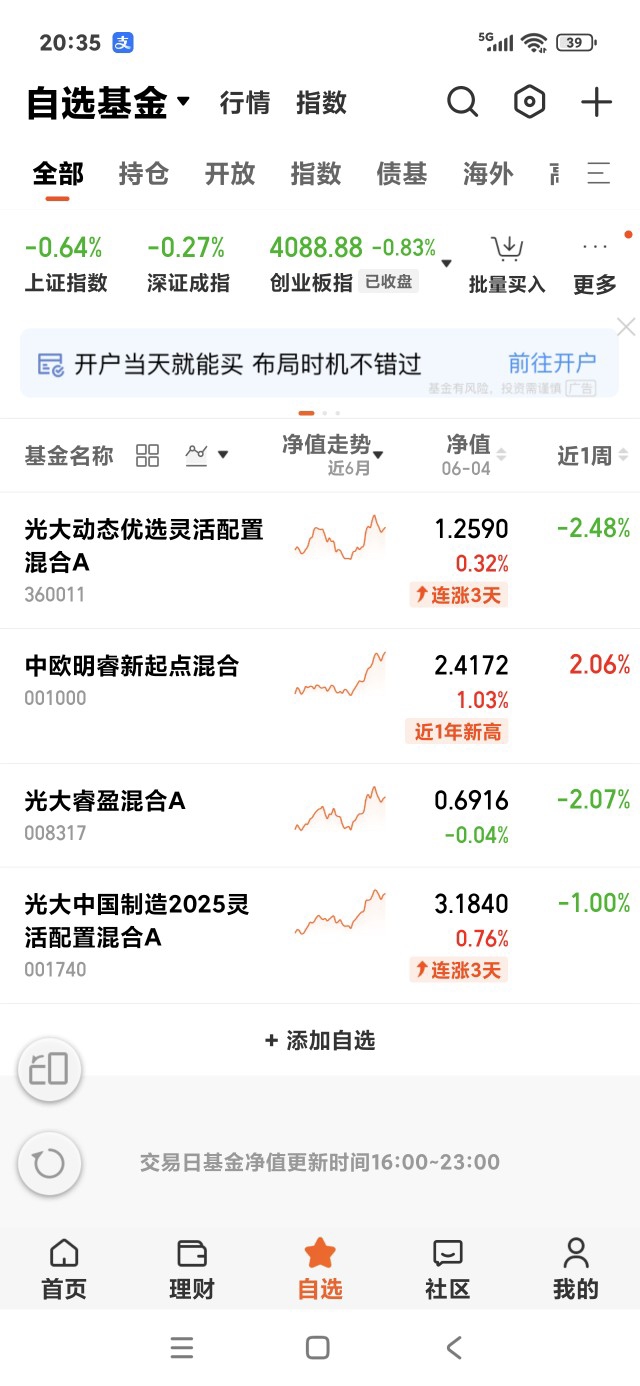Open the 社区 bottom tab
Image resolution: width=640 pixels, height=1386 pixels.
[x=447, y=1268]
